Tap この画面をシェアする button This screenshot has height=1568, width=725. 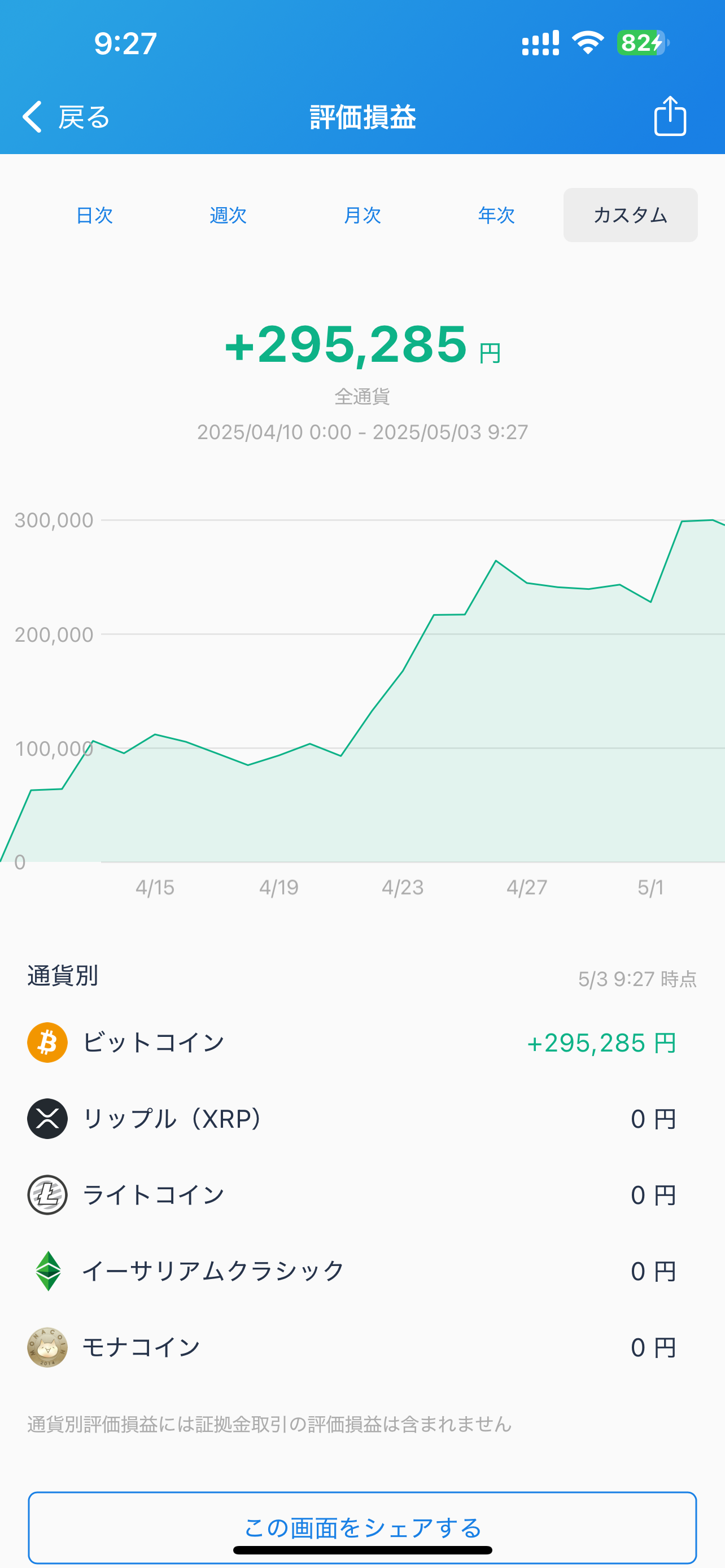click(x=362, y=1527)
